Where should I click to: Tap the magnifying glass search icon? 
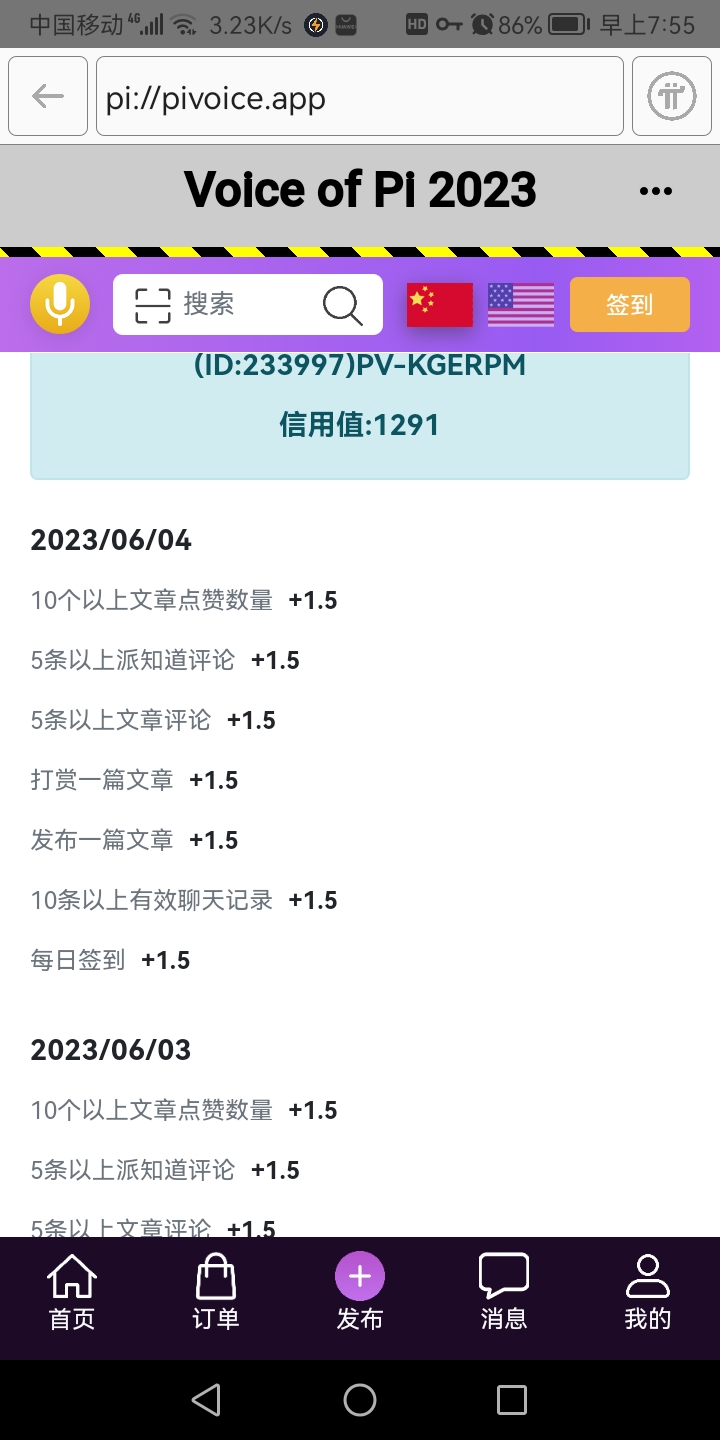click(342, 304)
